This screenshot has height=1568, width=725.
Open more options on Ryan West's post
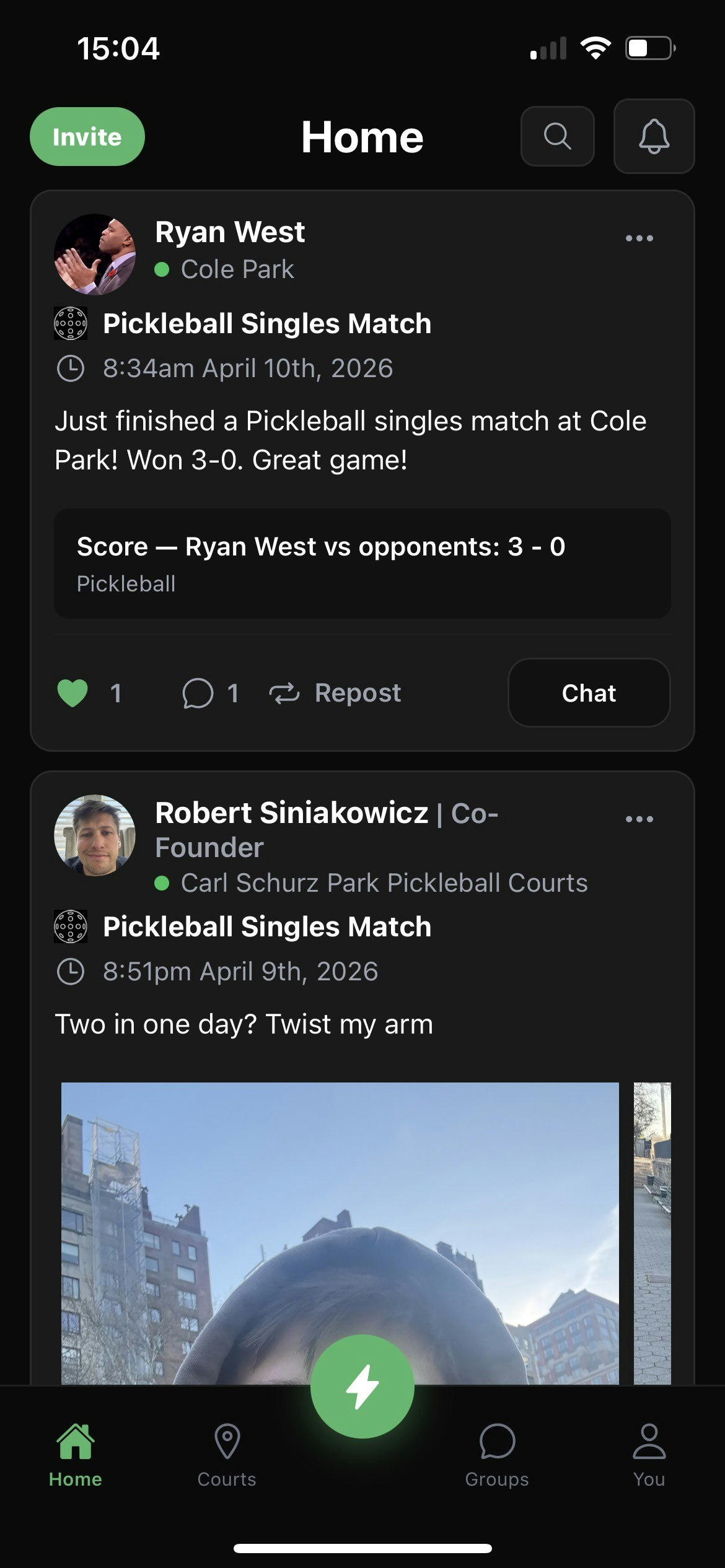(639, 238)
